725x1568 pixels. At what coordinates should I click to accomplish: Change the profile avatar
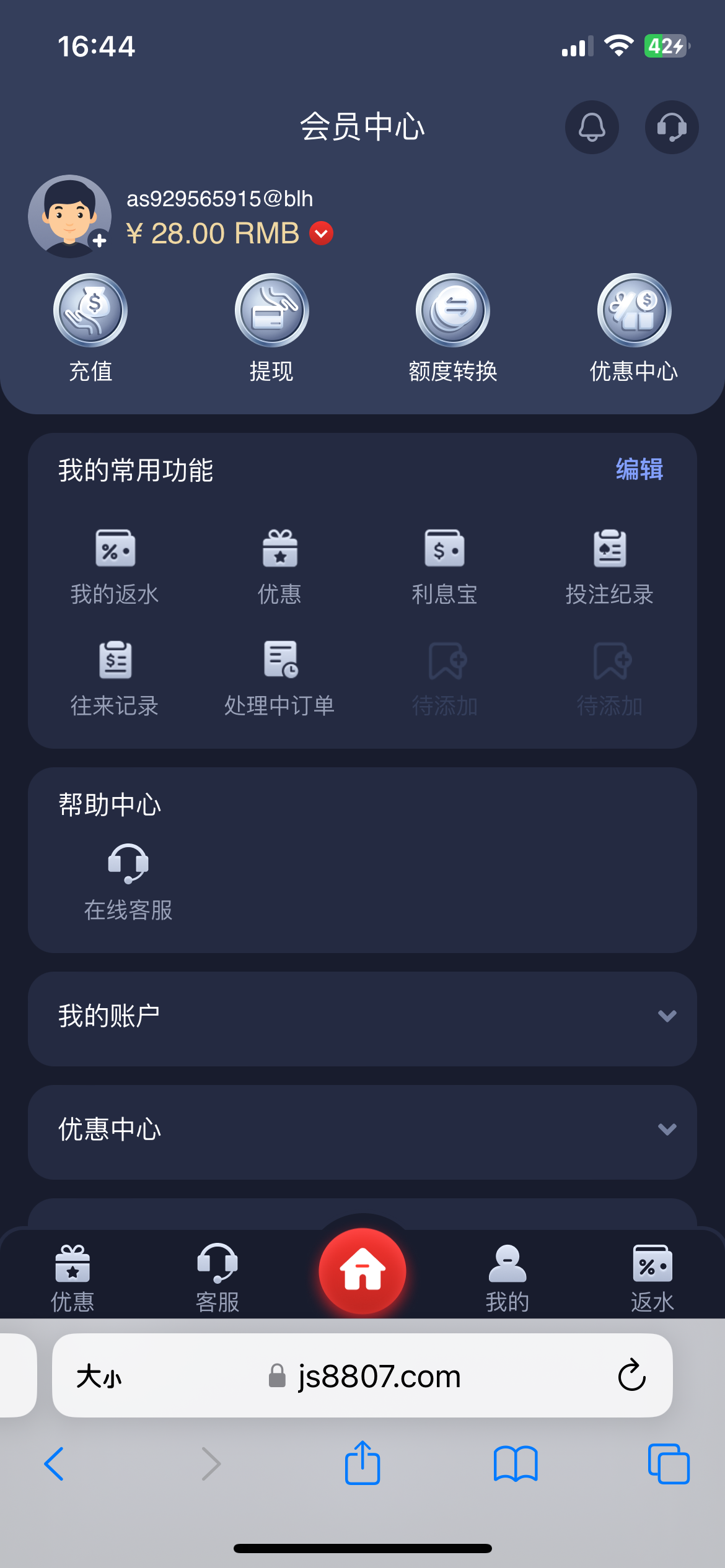tap(69, 216)
